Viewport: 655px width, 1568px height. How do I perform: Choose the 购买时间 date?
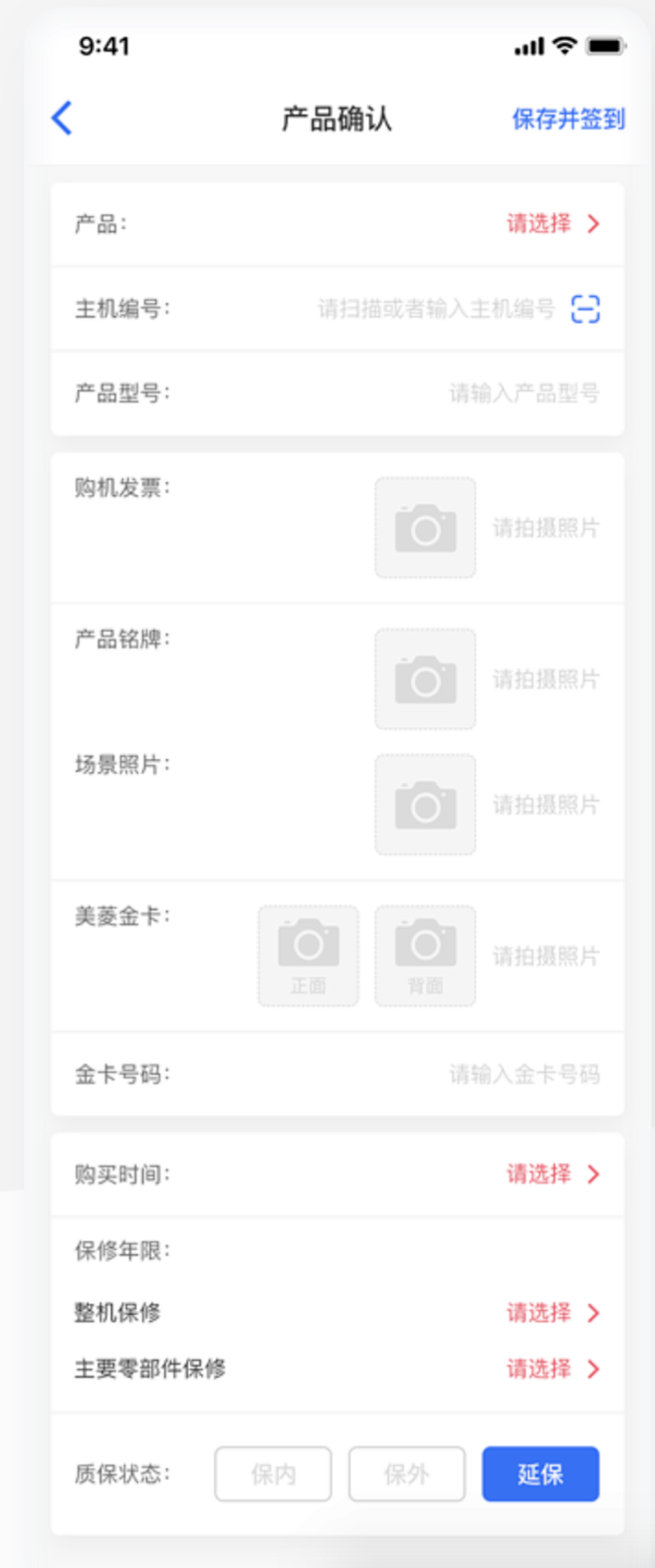coord(552,1175)
